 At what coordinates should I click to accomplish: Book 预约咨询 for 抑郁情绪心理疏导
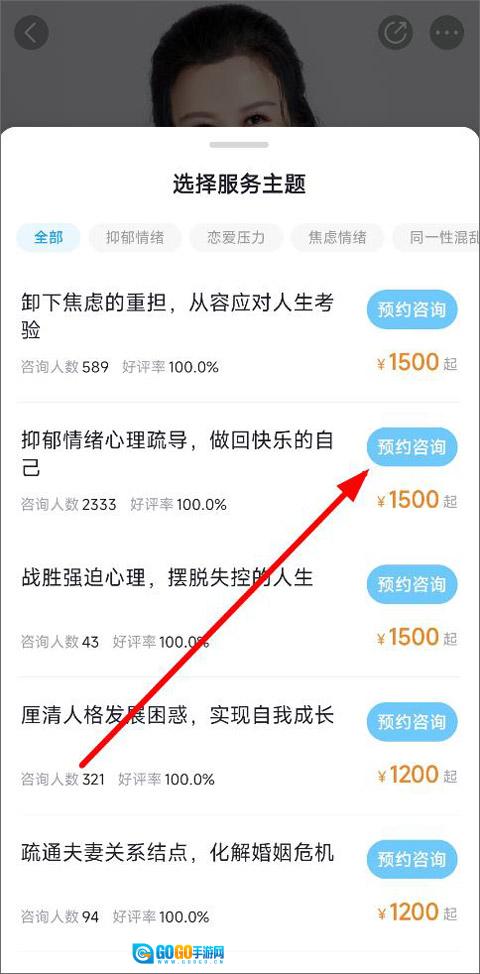tap(412, 447)
